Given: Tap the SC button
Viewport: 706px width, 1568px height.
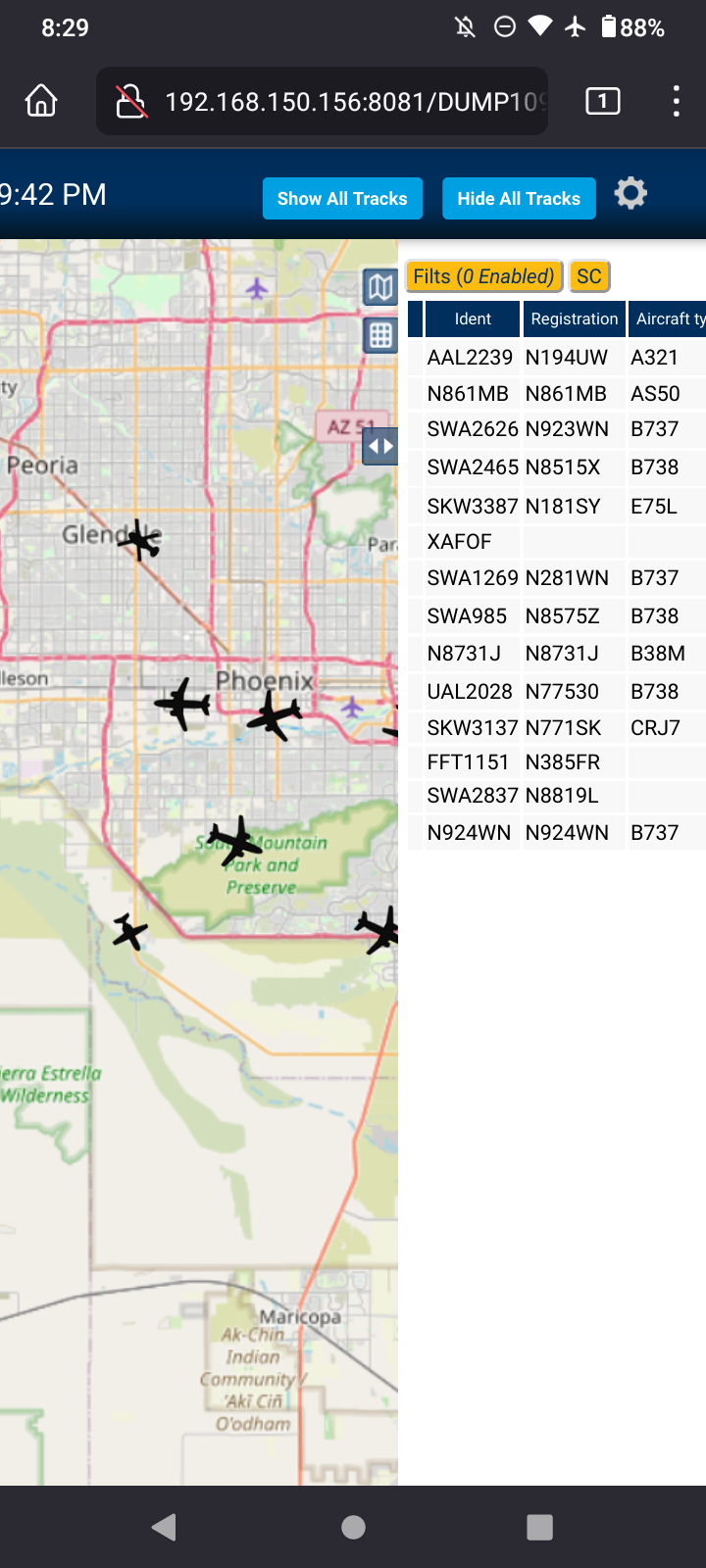Looking at the screenshot, I should pyautogui.click(x=589, y=276).
